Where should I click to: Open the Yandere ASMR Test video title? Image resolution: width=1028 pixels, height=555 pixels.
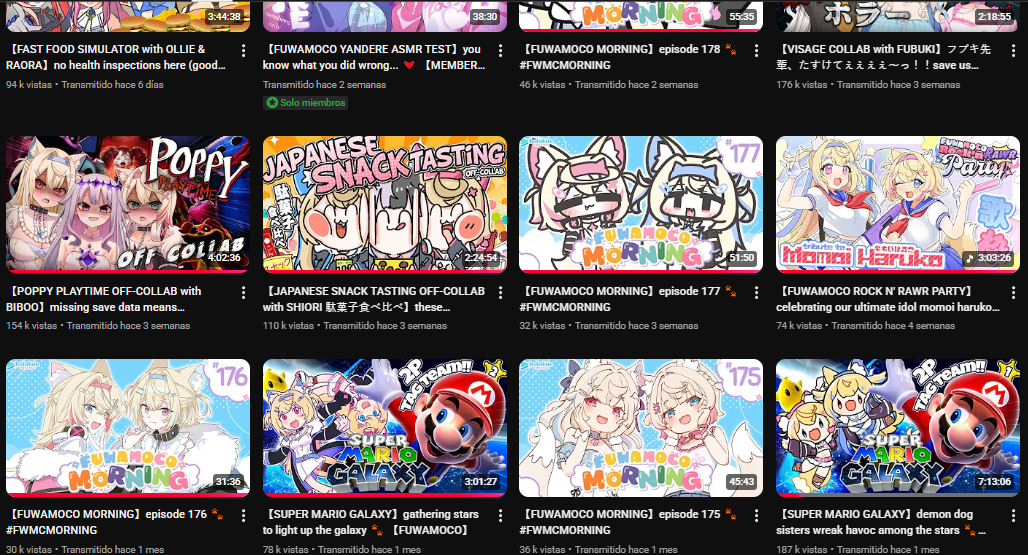tap(372, 57)
